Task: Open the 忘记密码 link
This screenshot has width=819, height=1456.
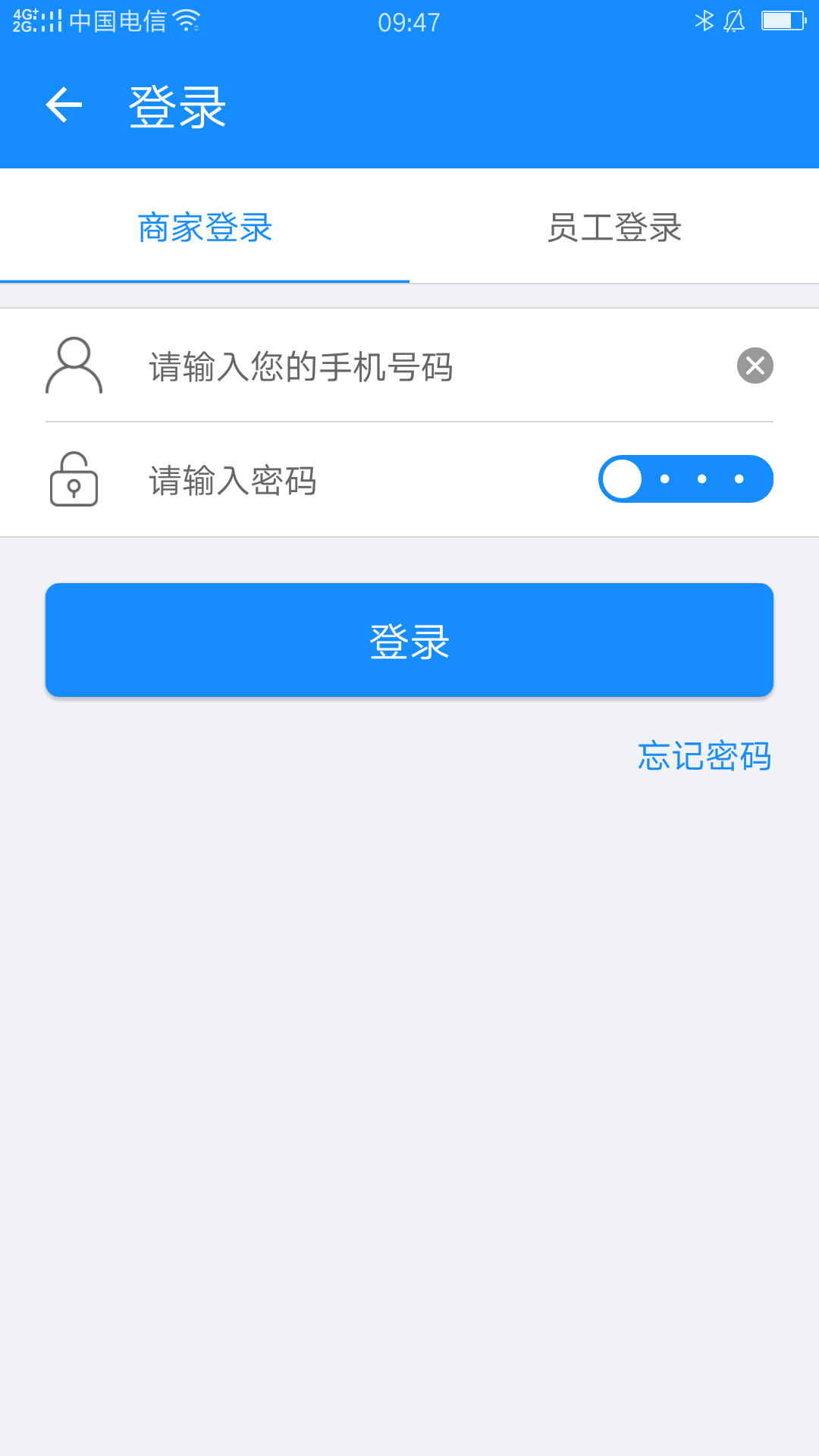Action: point(704,756)
